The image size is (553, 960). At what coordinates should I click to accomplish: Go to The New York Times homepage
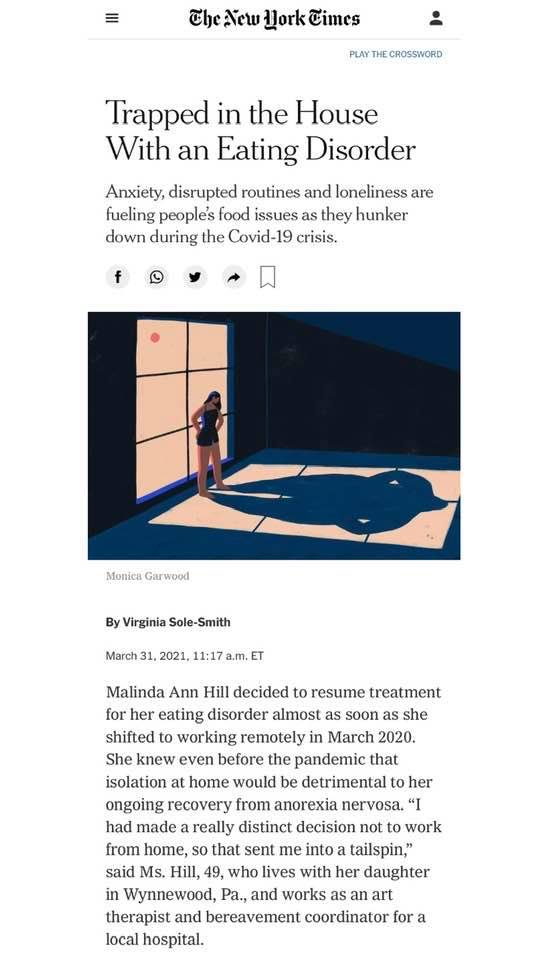tap(274, 18)
